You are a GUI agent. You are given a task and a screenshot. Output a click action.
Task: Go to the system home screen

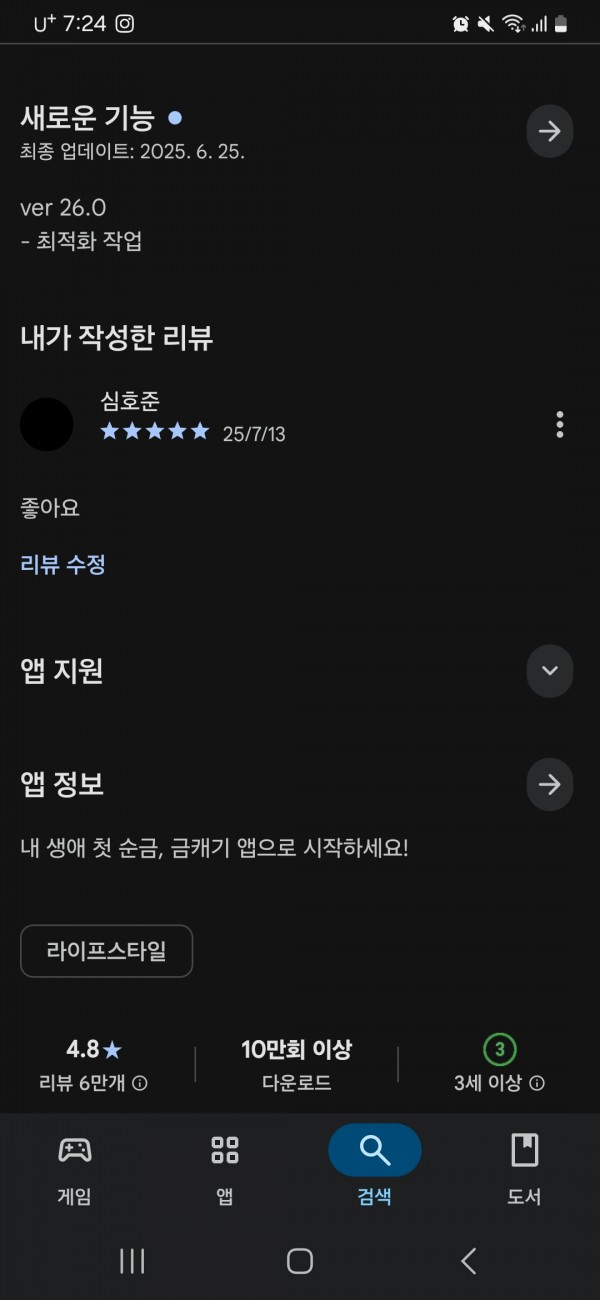point(300,1261)
